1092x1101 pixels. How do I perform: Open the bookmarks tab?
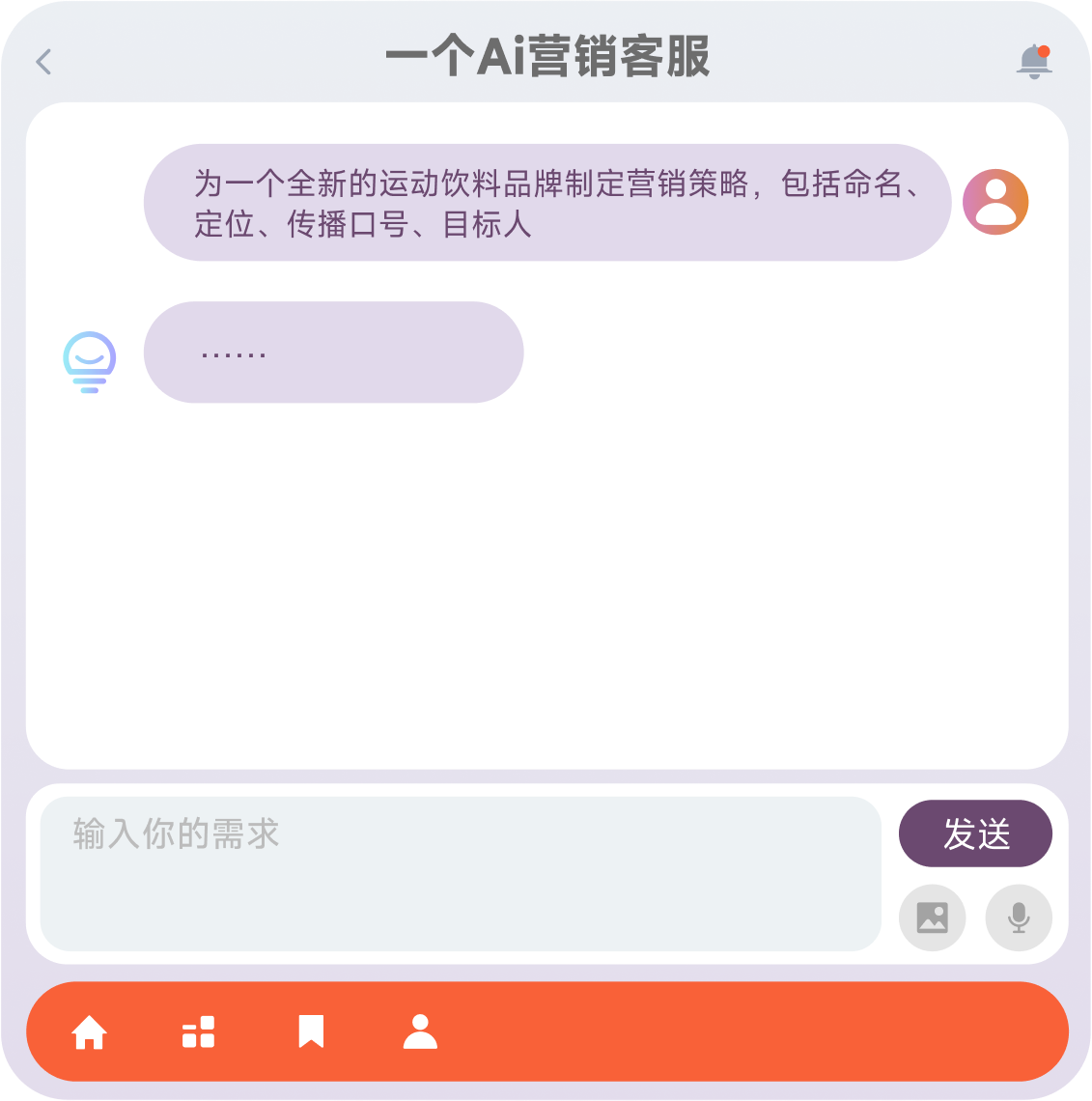pos(311,1031)
